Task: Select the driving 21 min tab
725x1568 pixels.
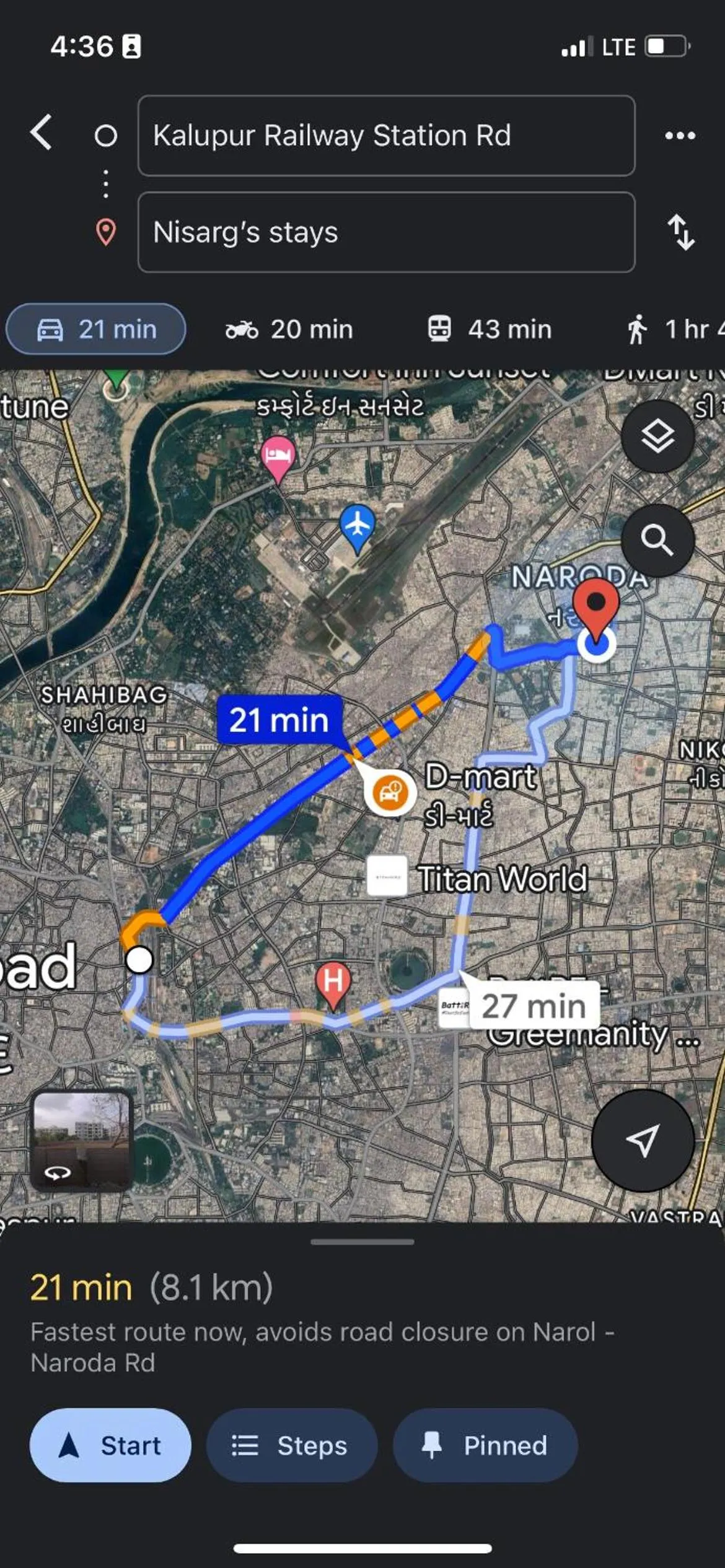Action: click(x=96, y=329)
